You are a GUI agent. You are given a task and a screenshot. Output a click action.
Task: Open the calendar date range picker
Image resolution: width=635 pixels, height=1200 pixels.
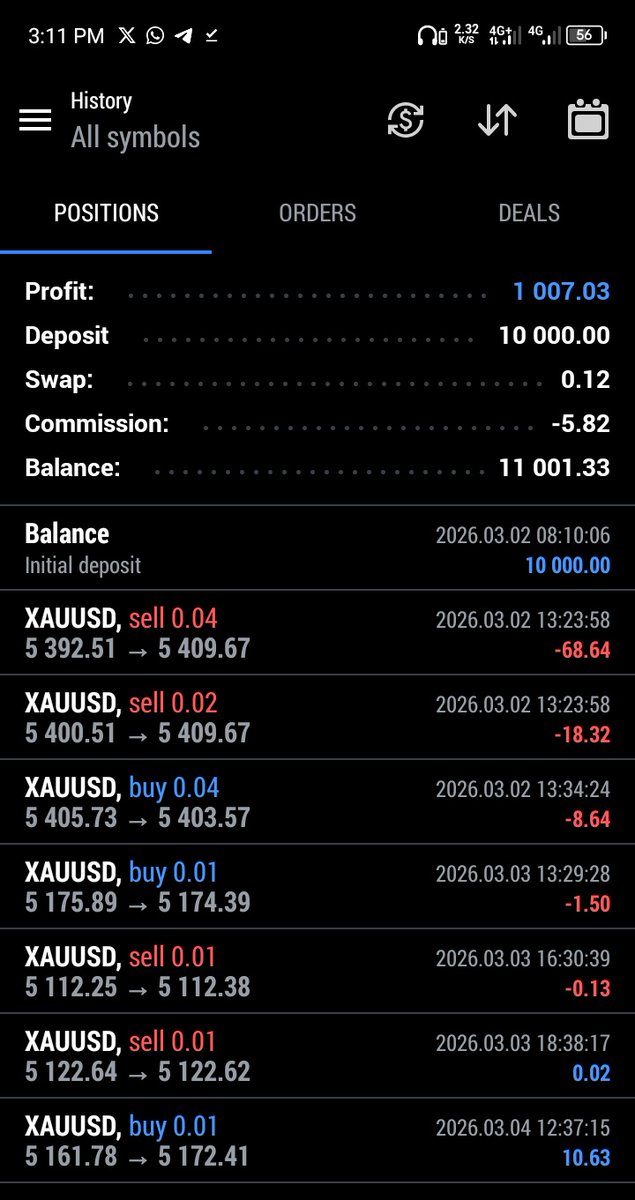point(588,120)
